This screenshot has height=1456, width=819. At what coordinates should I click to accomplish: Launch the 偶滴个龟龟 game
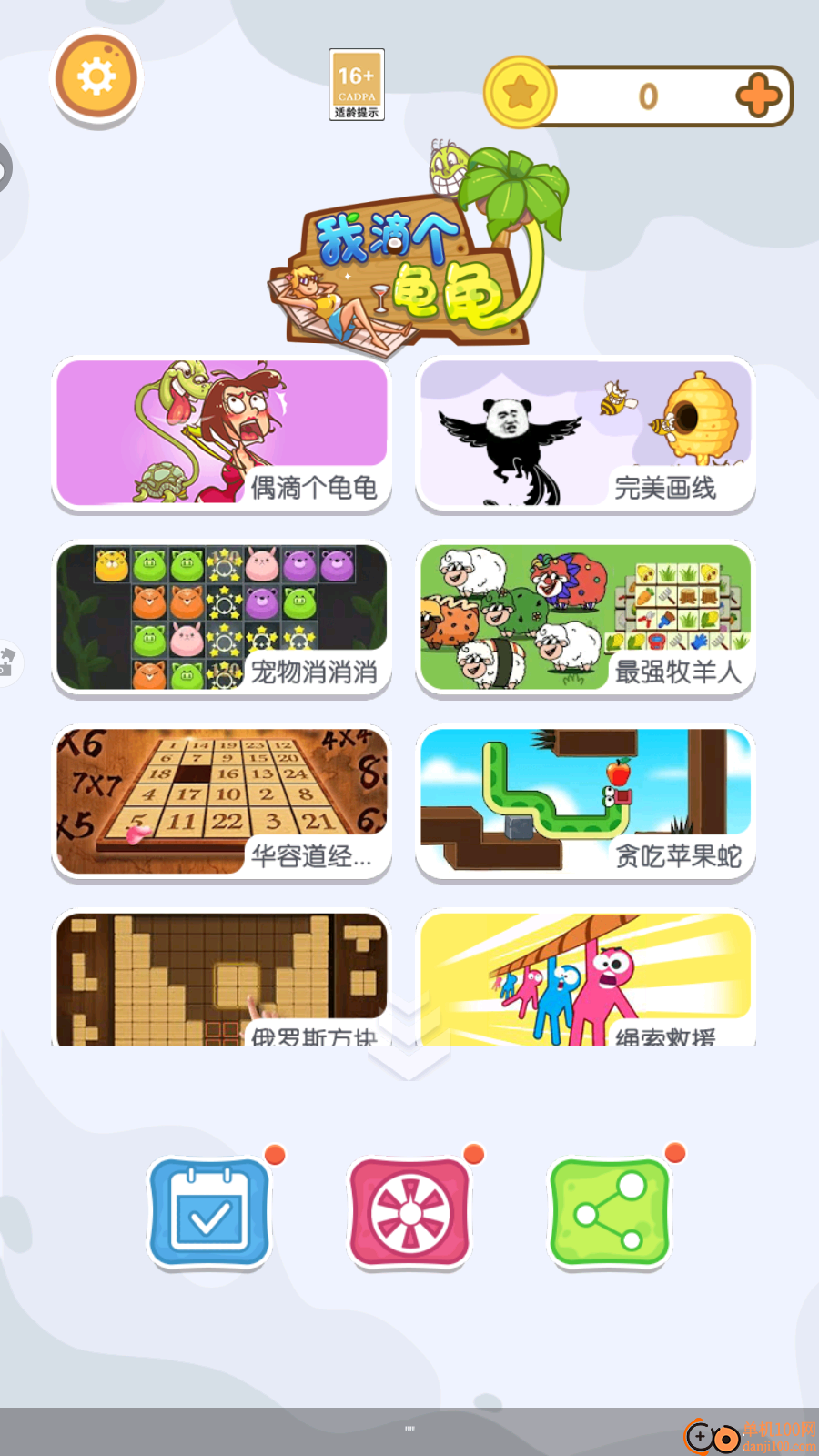(x=222, y=434)
